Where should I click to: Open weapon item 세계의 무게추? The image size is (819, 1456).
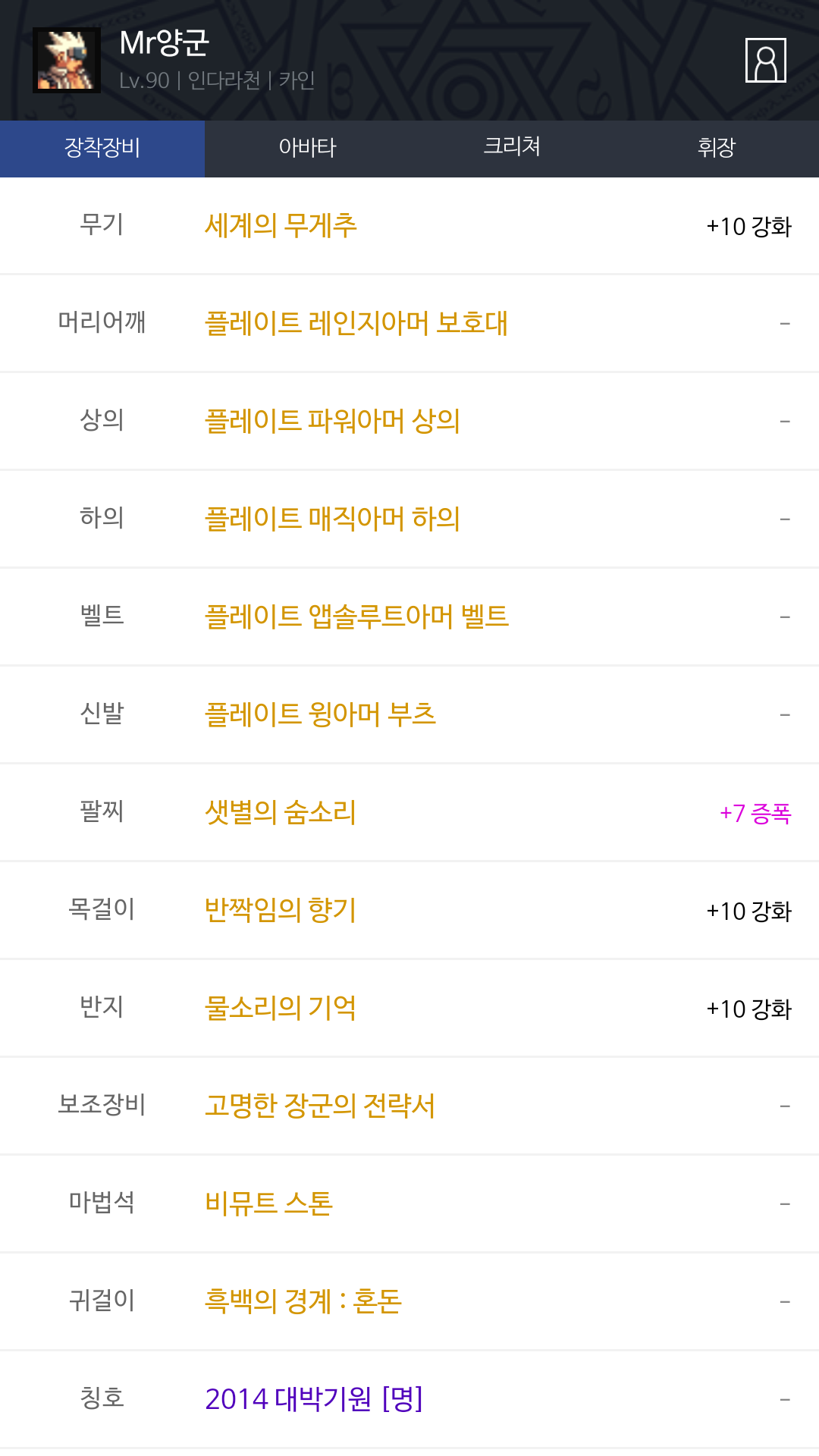[281, 225]
